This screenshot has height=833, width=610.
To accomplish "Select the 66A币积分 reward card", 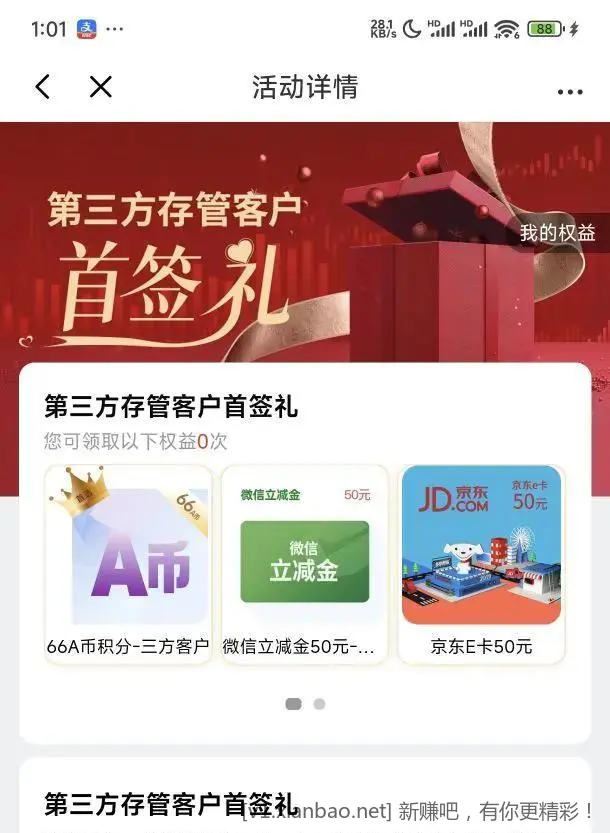I will pyautogui.click(x=128, y=564).
